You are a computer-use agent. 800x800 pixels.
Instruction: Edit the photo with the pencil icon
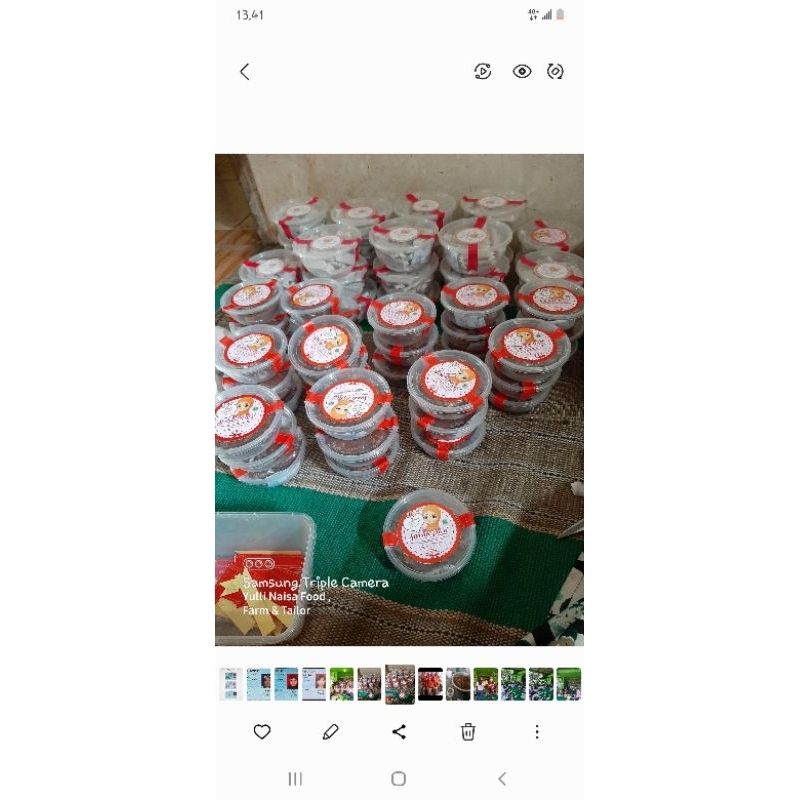tap(331, 732)
